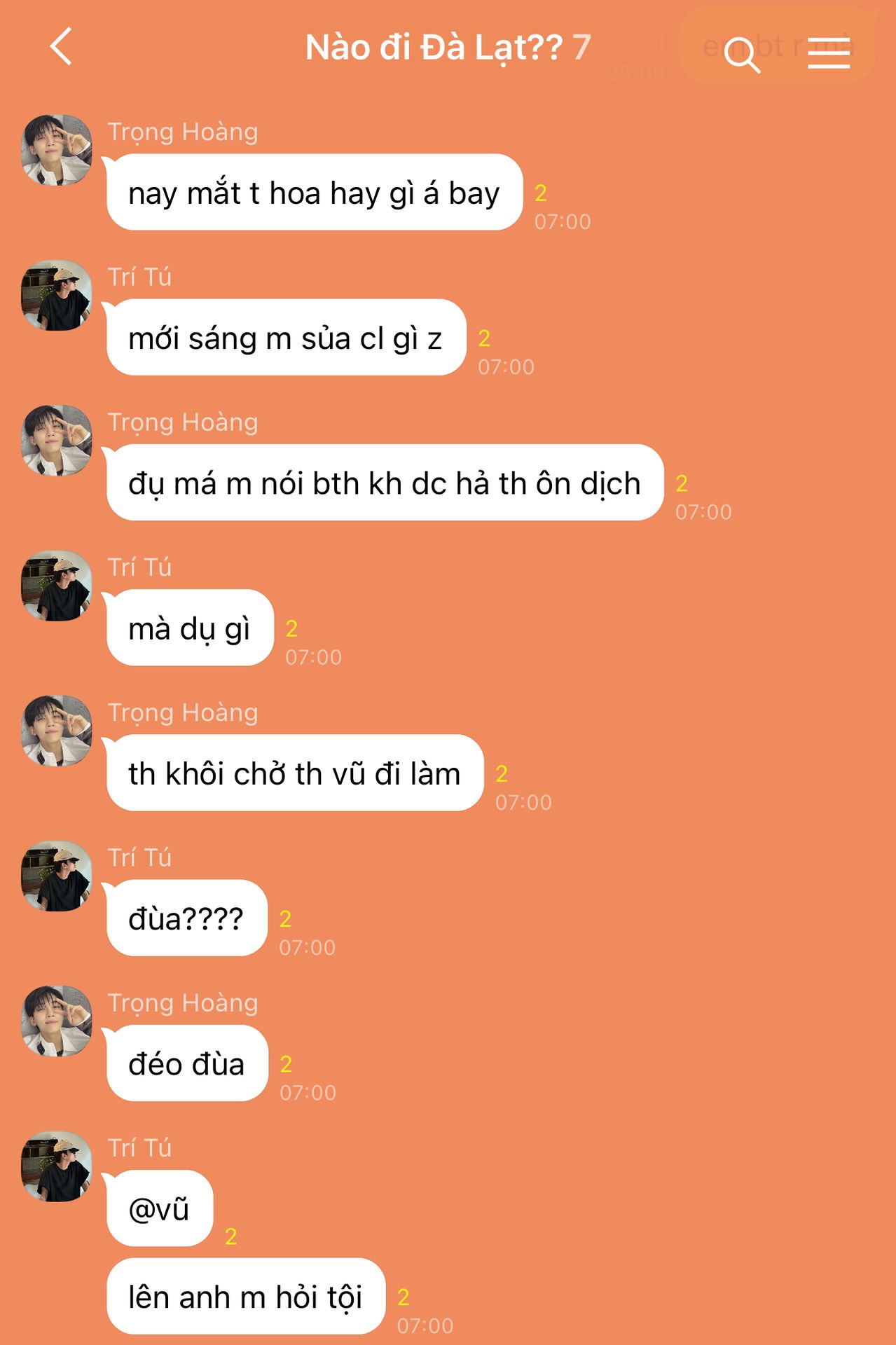Search within this group chat
The image size is (896, 1345).
click(742, 54)
